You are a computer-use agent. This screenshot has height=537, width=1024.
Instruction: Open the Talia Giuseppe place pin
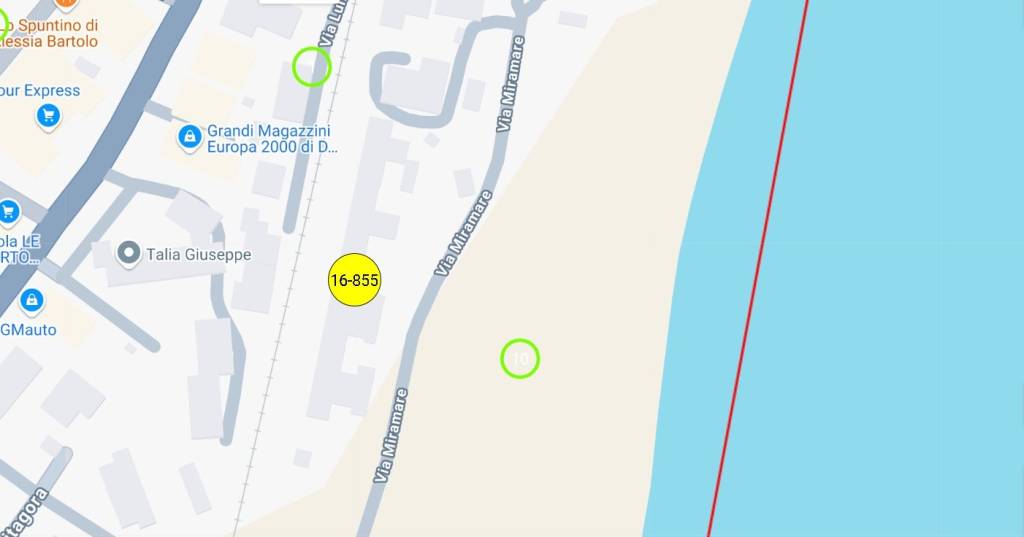coord(128,254)
